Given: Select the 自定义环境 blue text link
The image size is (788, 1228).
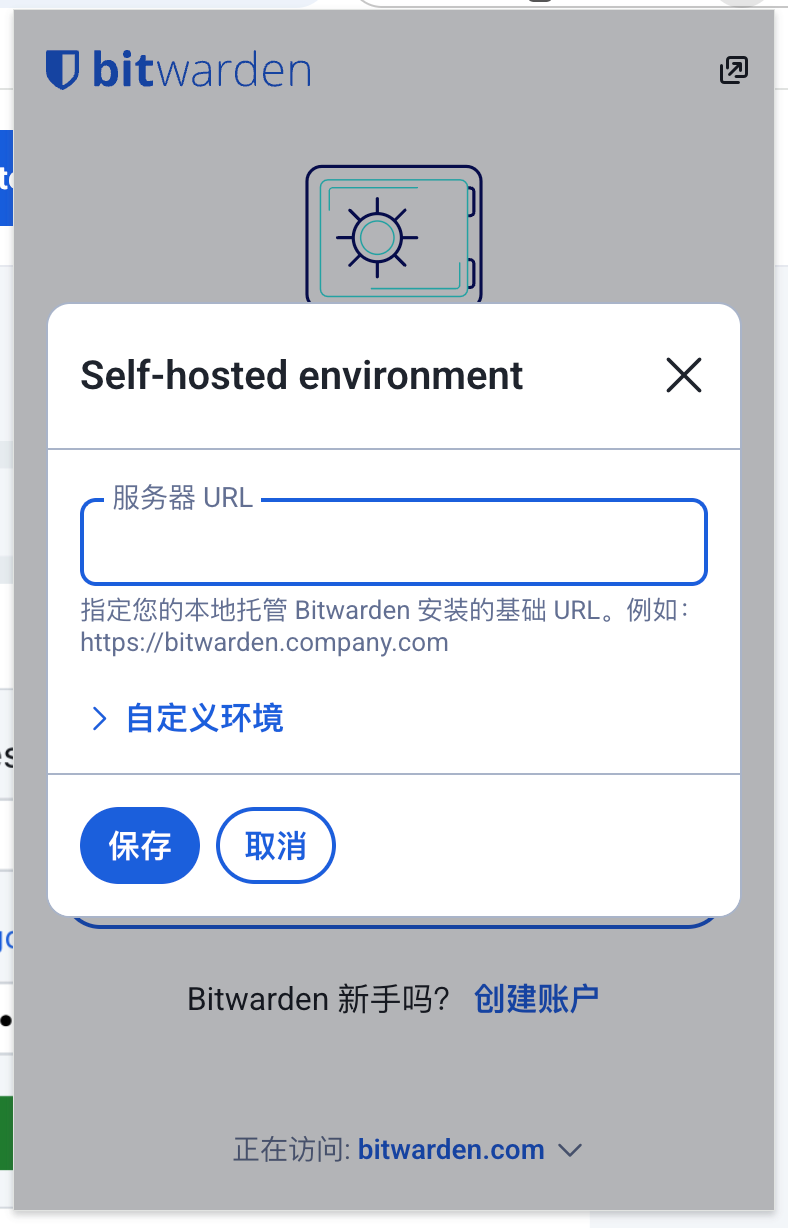Looking at the screenshot, I should click(x=203, y=718).
